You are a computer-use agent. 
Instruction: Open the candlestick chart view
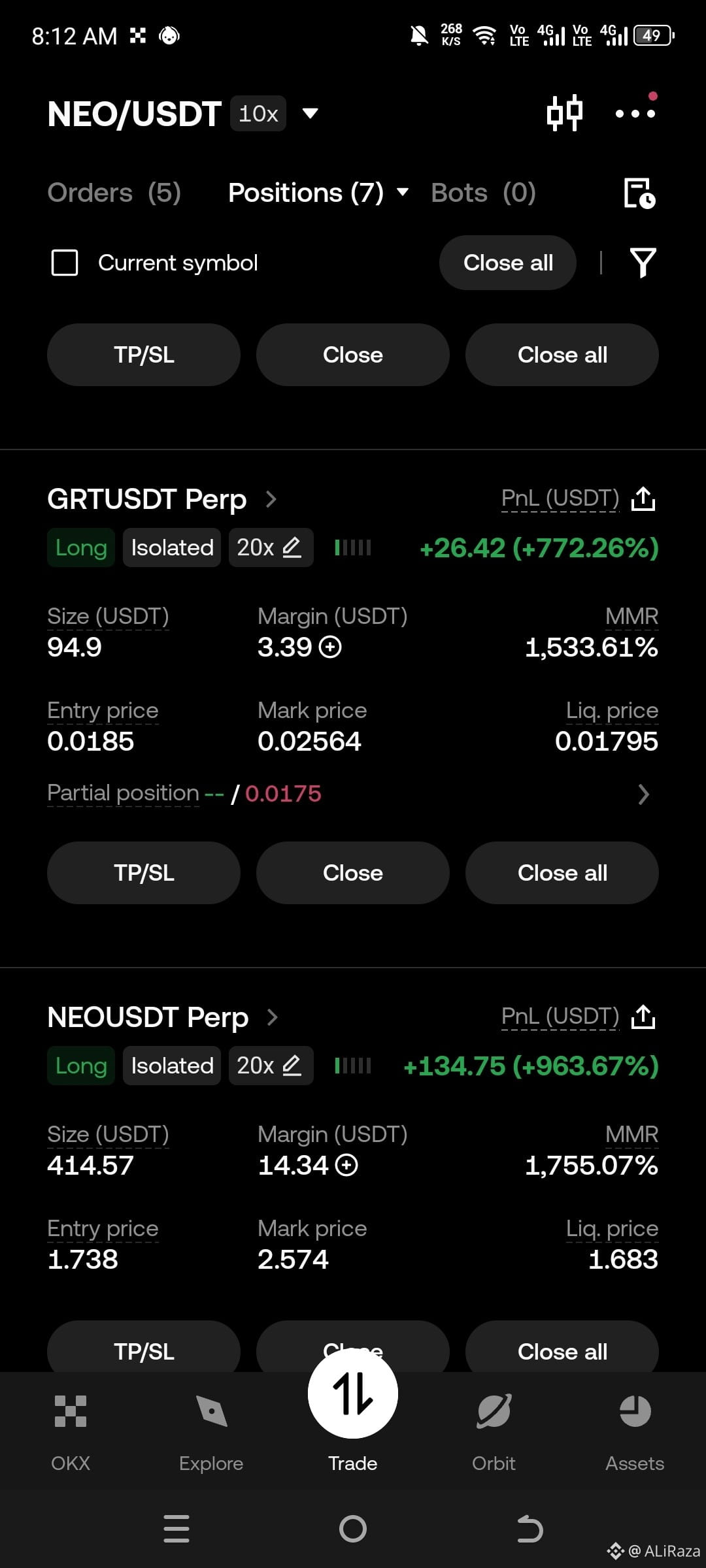click(x=565, y=113)
